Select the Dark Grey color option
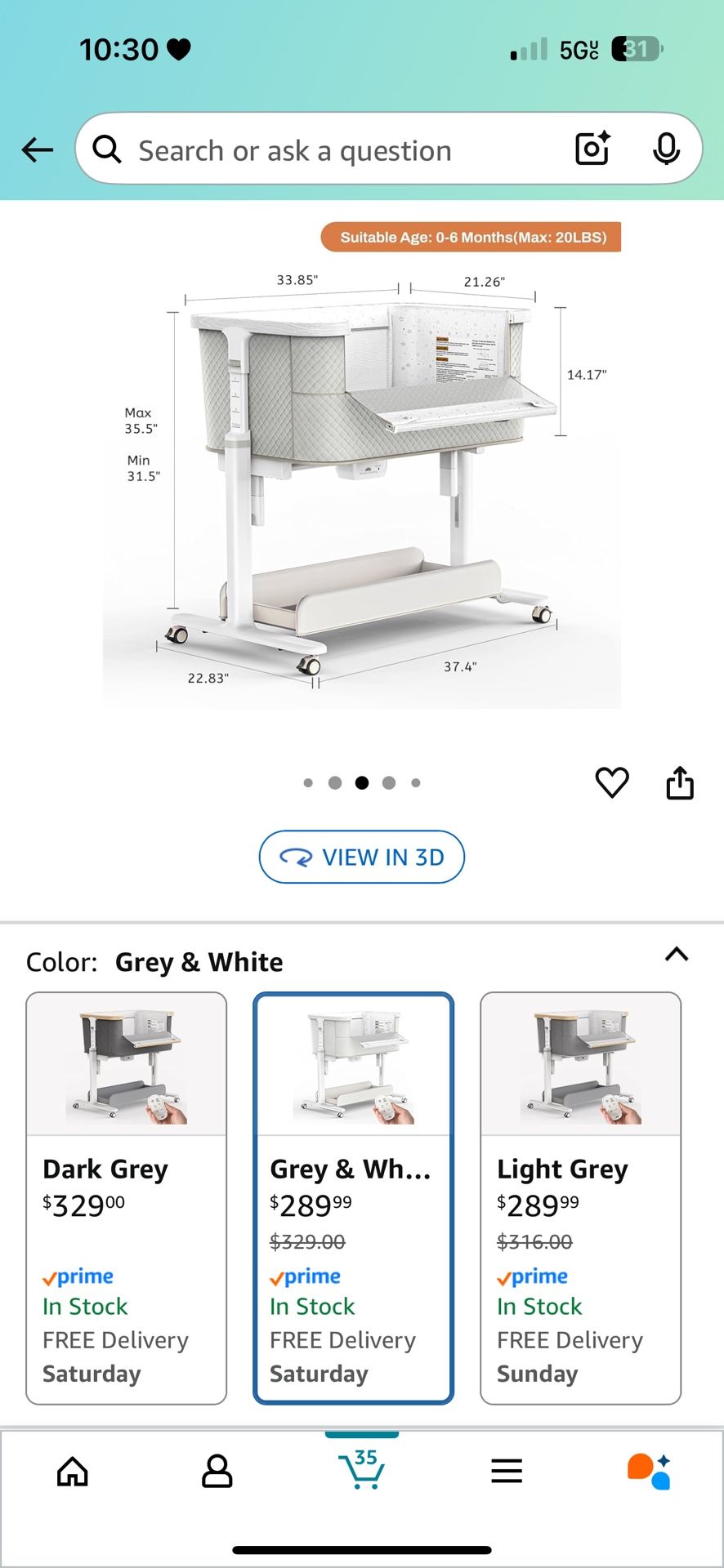 (127, 1197)
